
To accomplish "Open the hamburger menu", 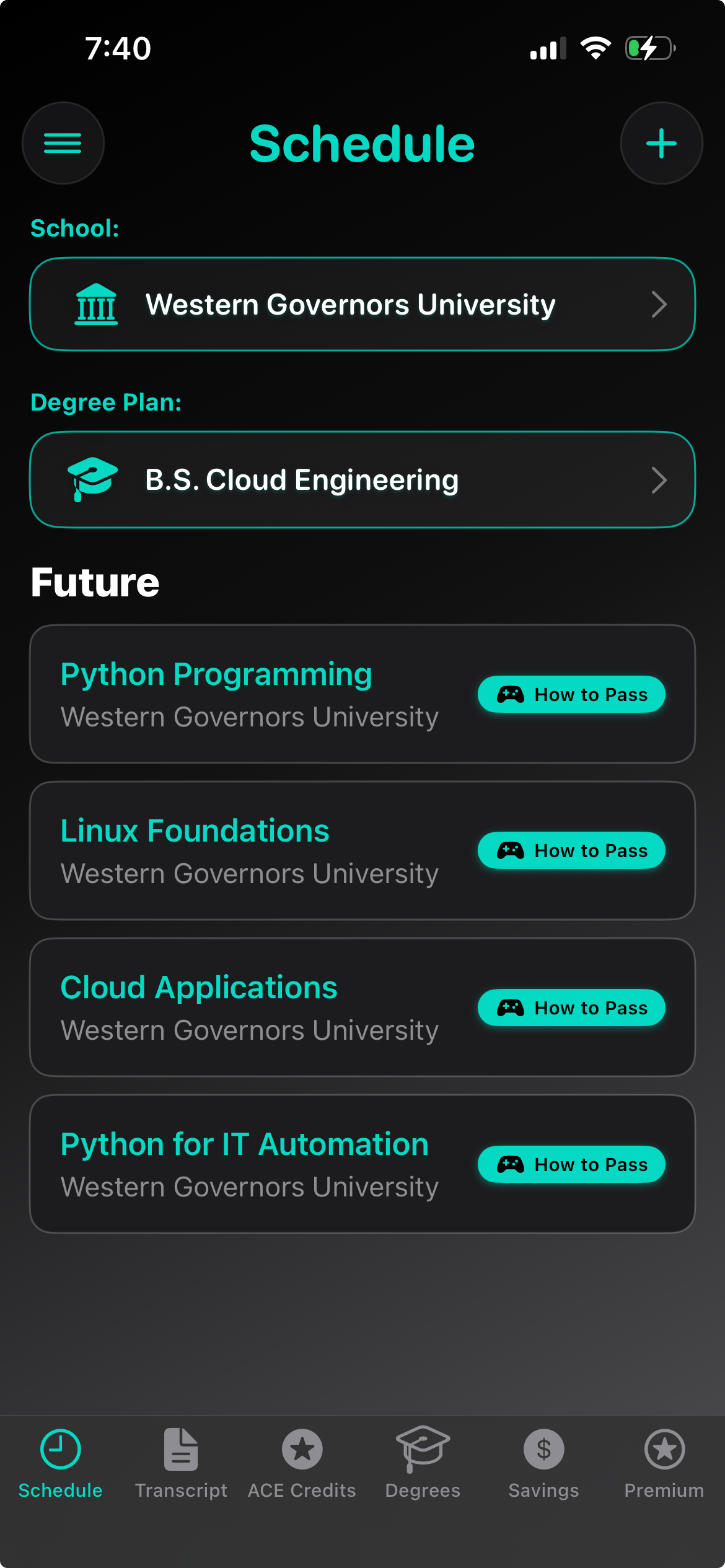I will point(63,144).
